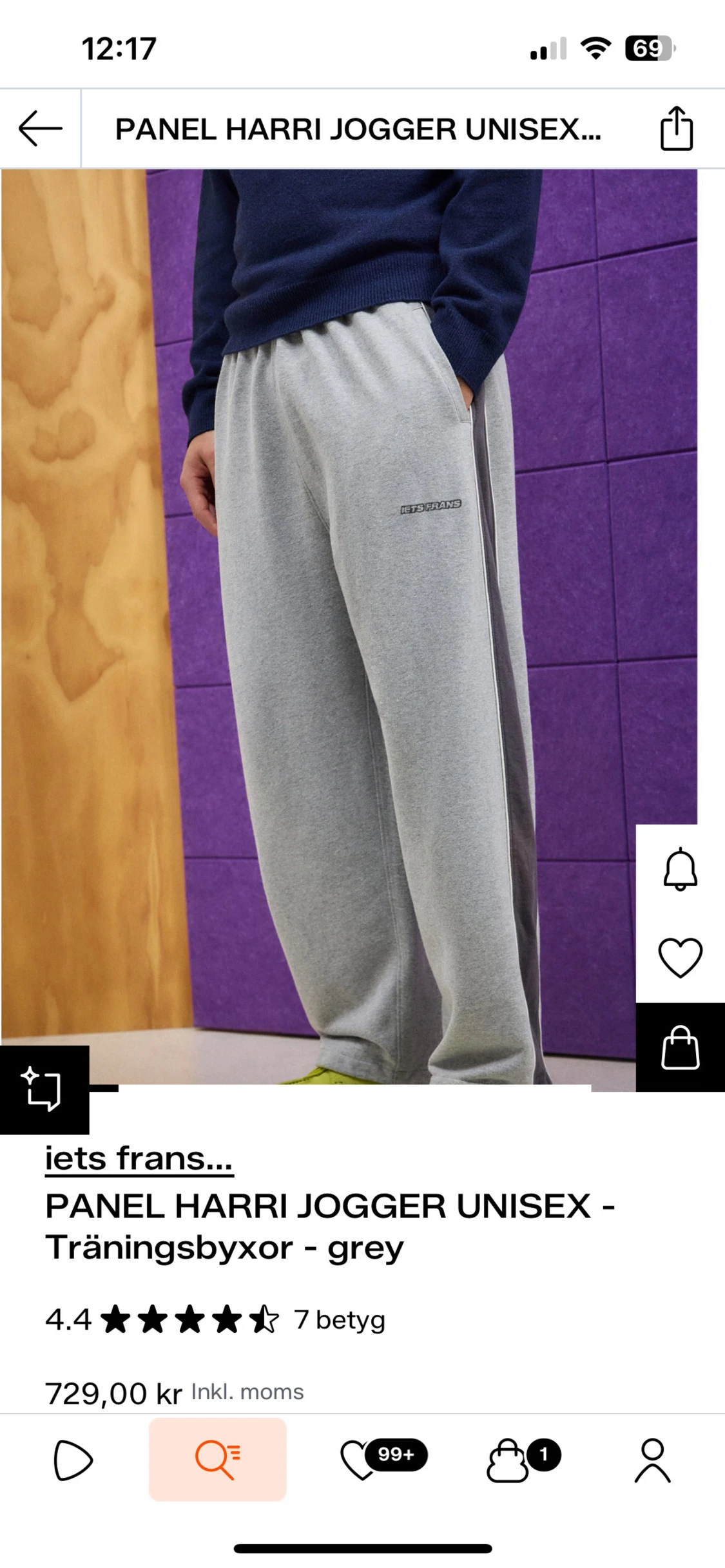This screenshot has width=725, height=1568.
Task: Open the search tab
Action: coord(218,1460)
